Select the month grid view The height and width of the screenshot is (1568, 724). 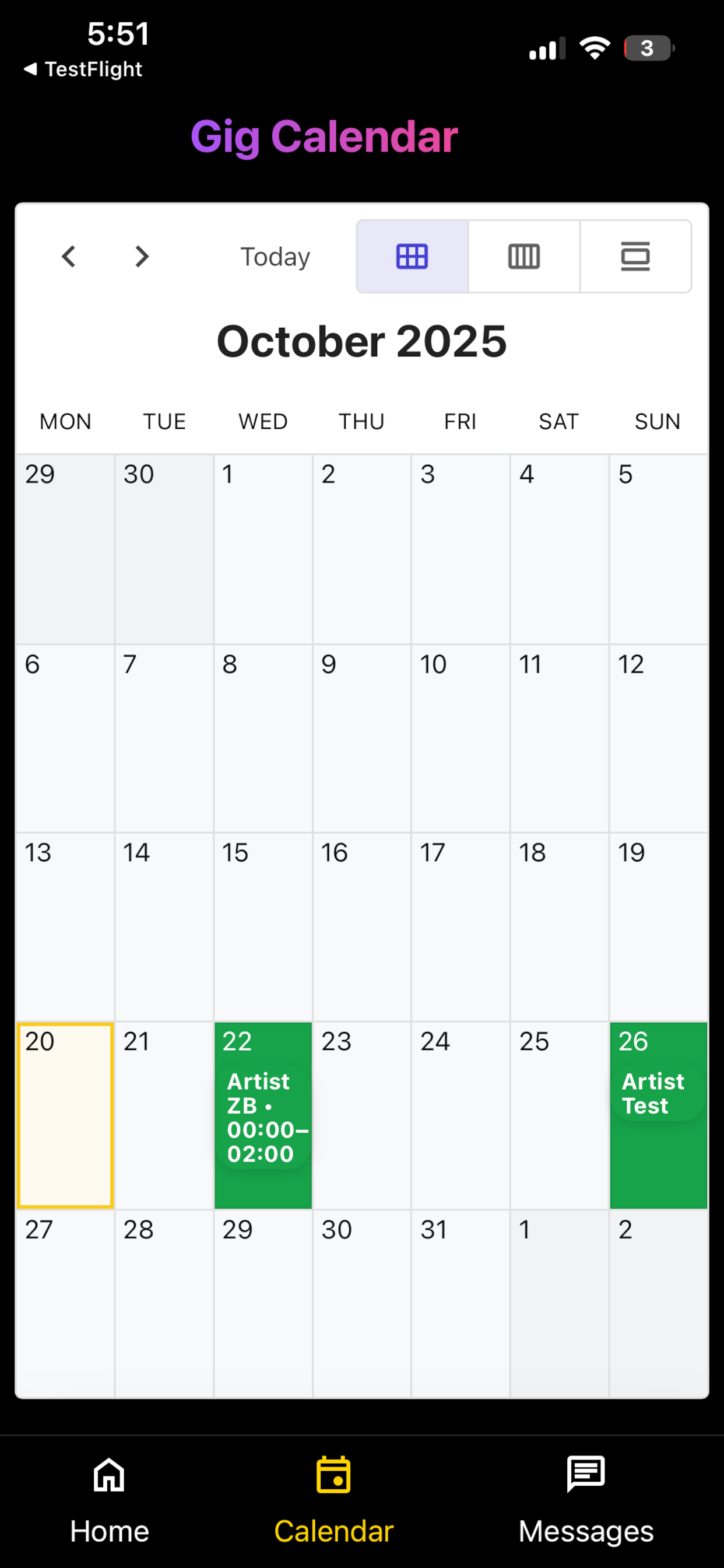click(x=412, y=256)
